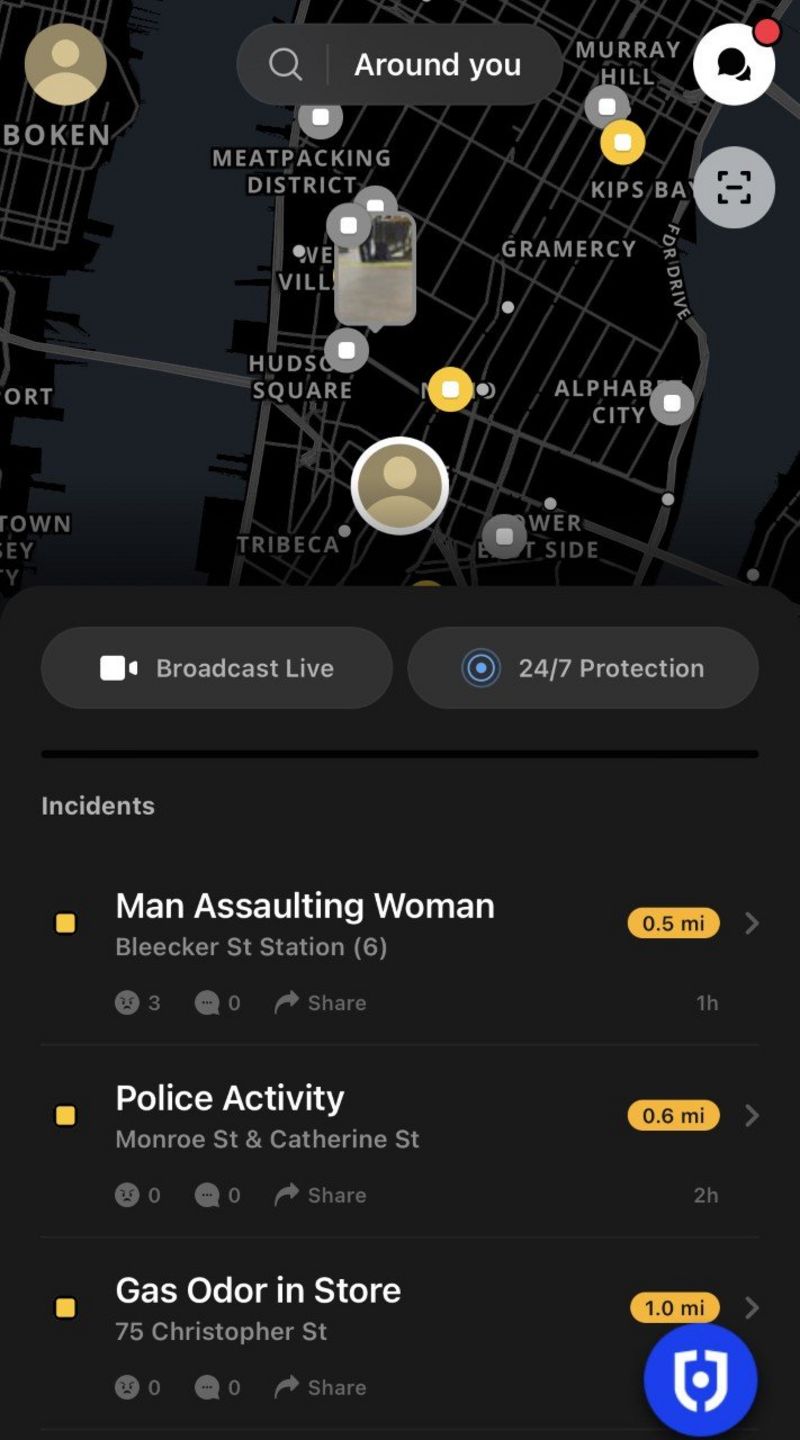The image size is (800, 1440).
Task: Click the 0.5 mi distance badge
Action: pos(672,923)
